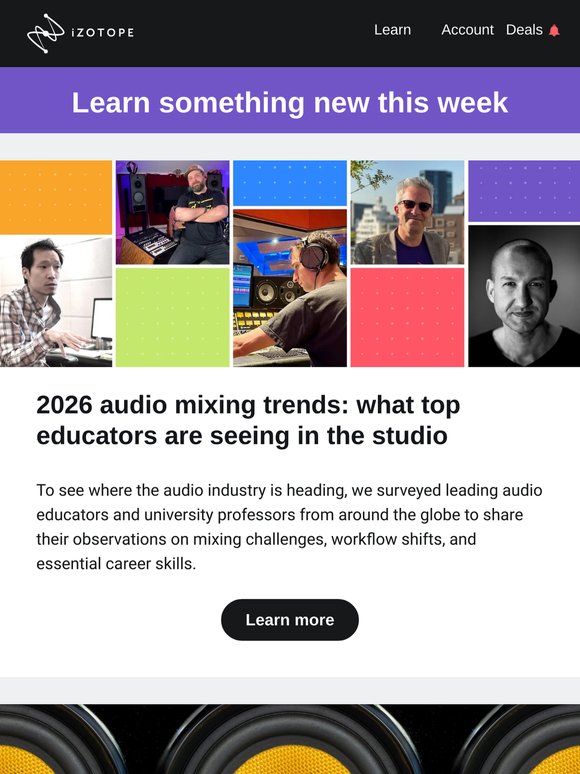The width and height of the screenshot is (580, 774).
Task: Open the iZotope logo link
Action: click(x=80, y=33)
